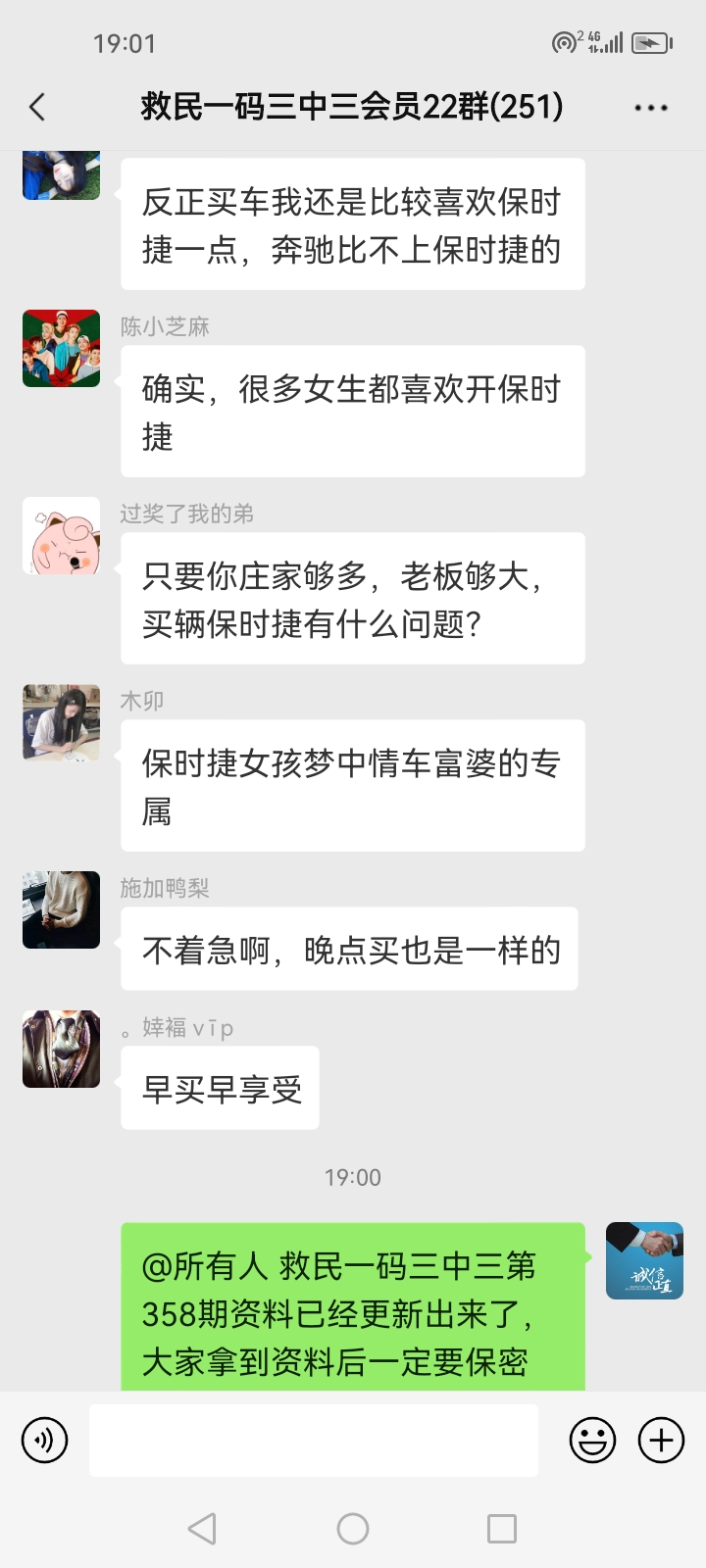Switch to voice message input
Image resolution: width=706 pixels, height=1568 pixels.
coord(45,1441)
